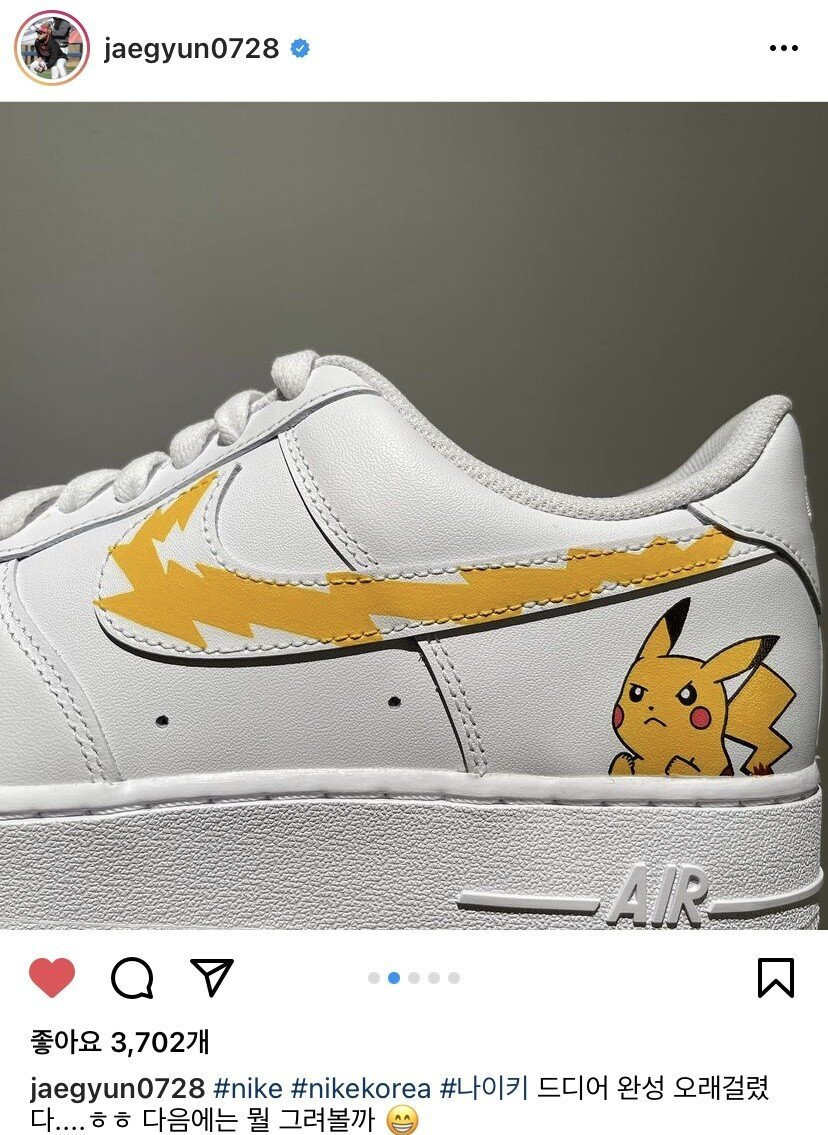
Task: Open jaegyun0728 username in the caption
Action: (x=117, y=1088)
